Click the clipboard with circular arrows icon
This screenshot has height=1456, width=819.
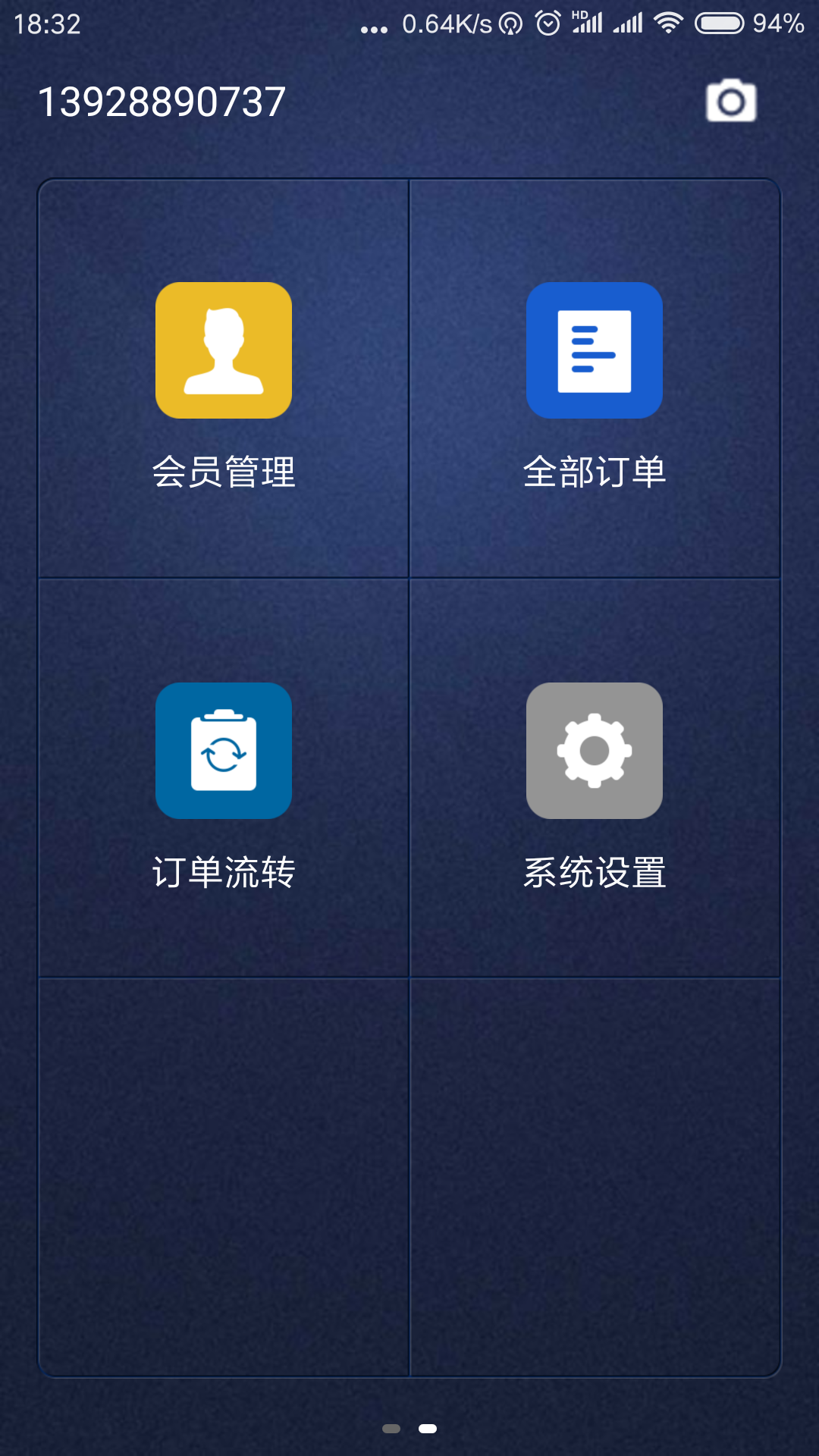click(224, 751)
